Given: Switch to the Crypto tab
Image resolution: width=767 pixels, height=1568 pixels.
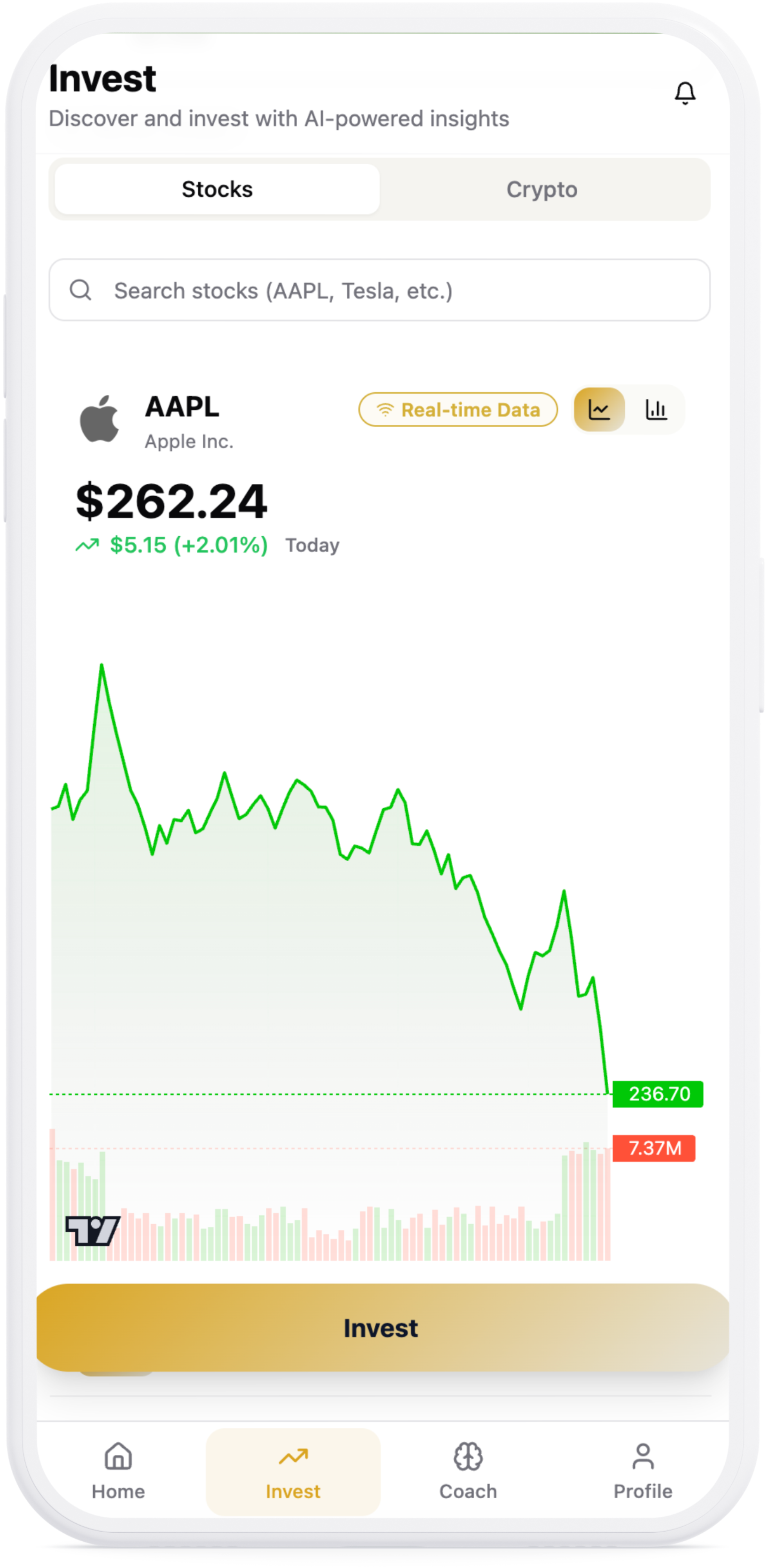Looking at the screenshot, I should [x=541, y=189].
